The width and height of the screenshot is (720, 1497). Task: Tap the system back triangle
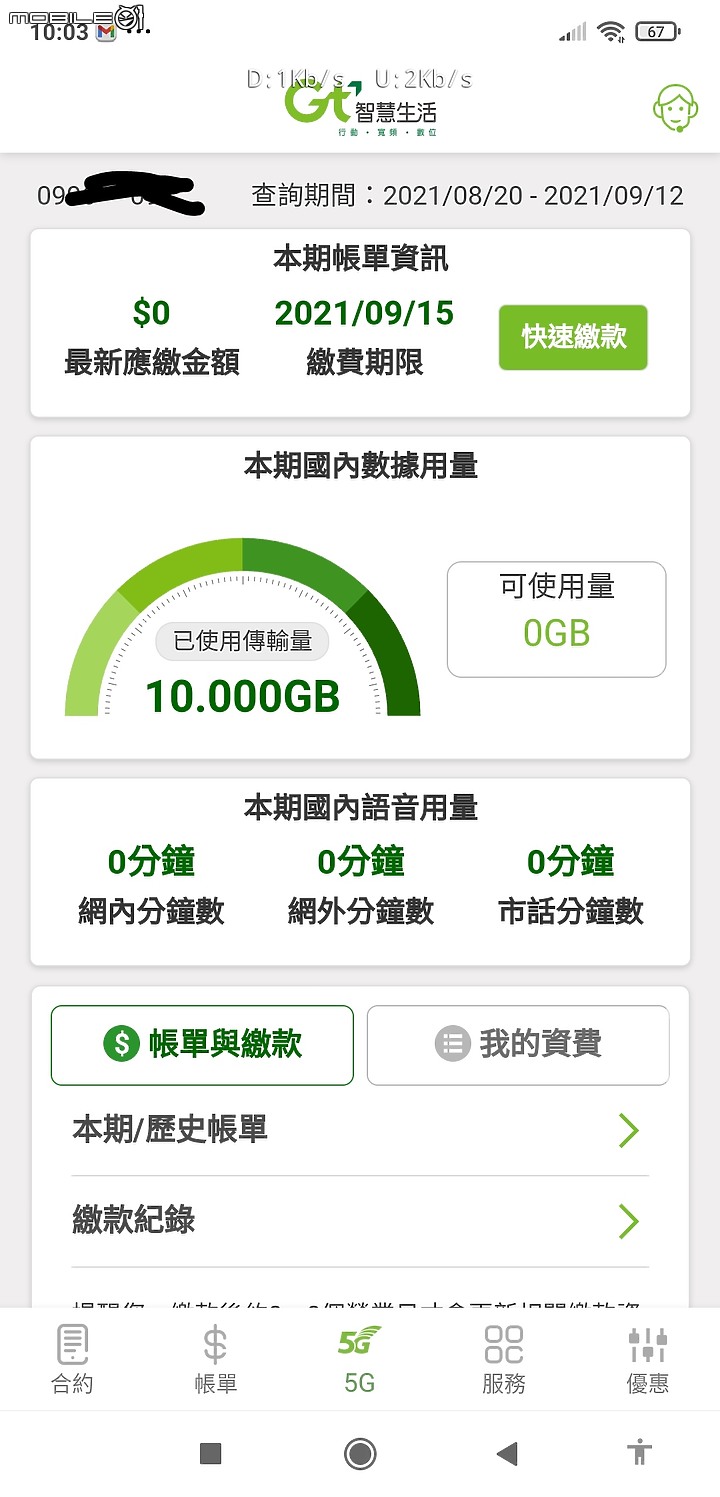[x=507, y=1453]
